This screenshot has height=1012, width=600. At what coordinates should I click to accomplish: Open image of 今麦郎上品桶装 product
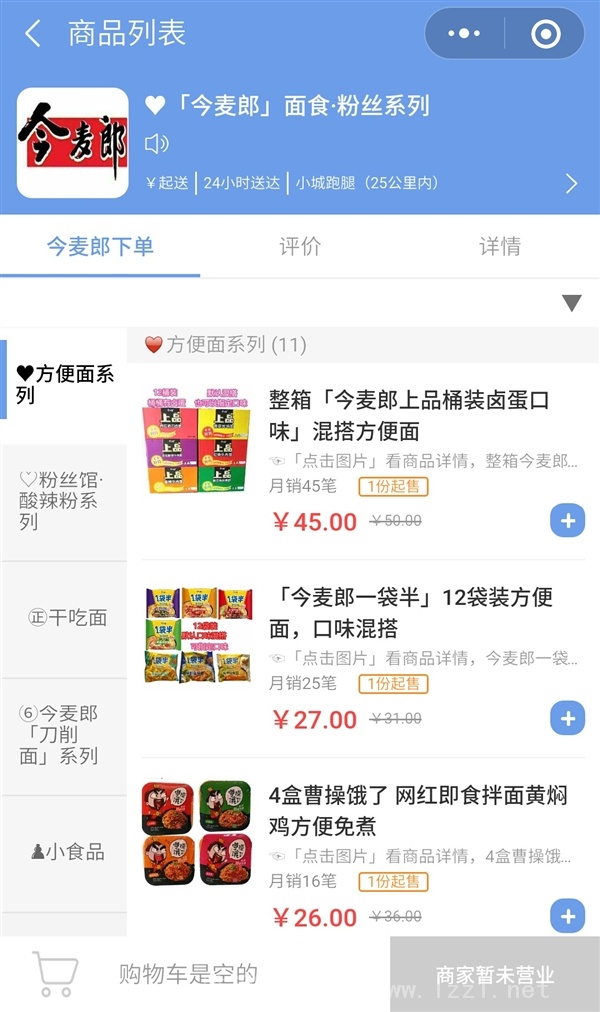point(195,441)
